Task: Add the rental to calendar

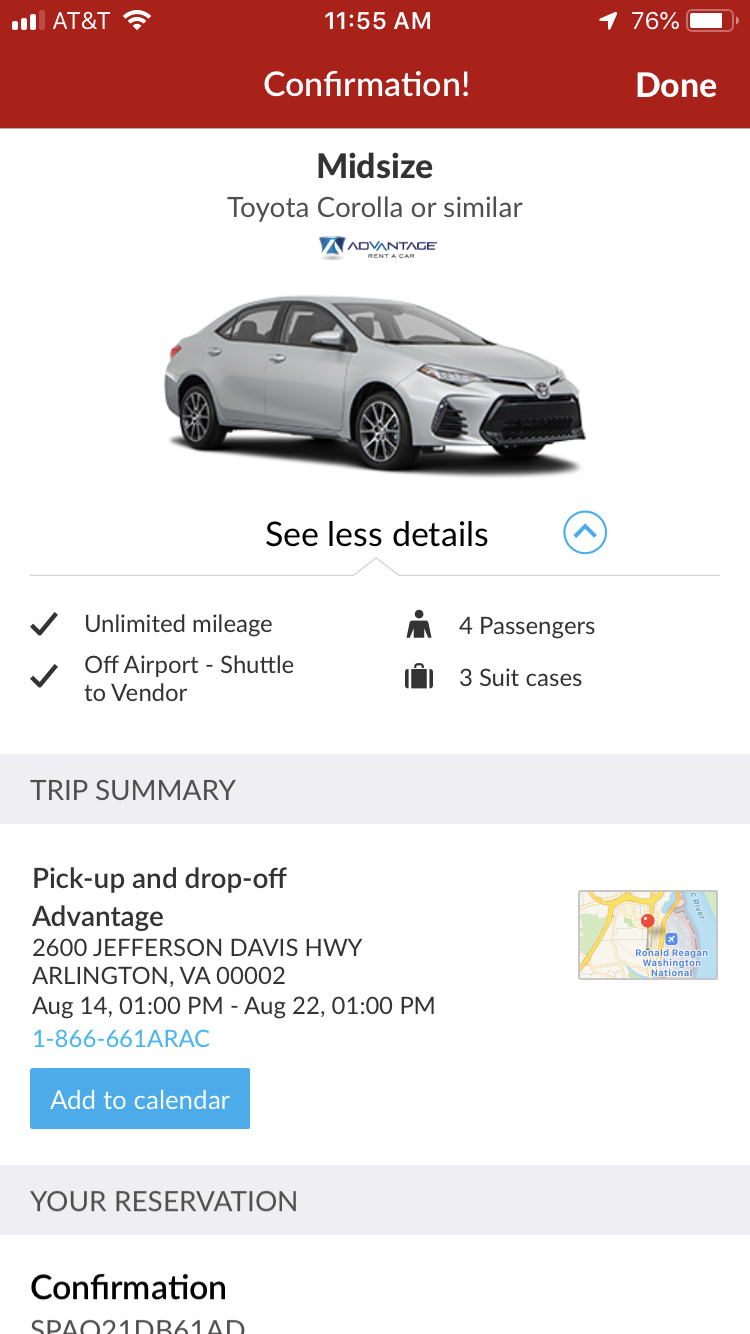Action: (140, 1099)
